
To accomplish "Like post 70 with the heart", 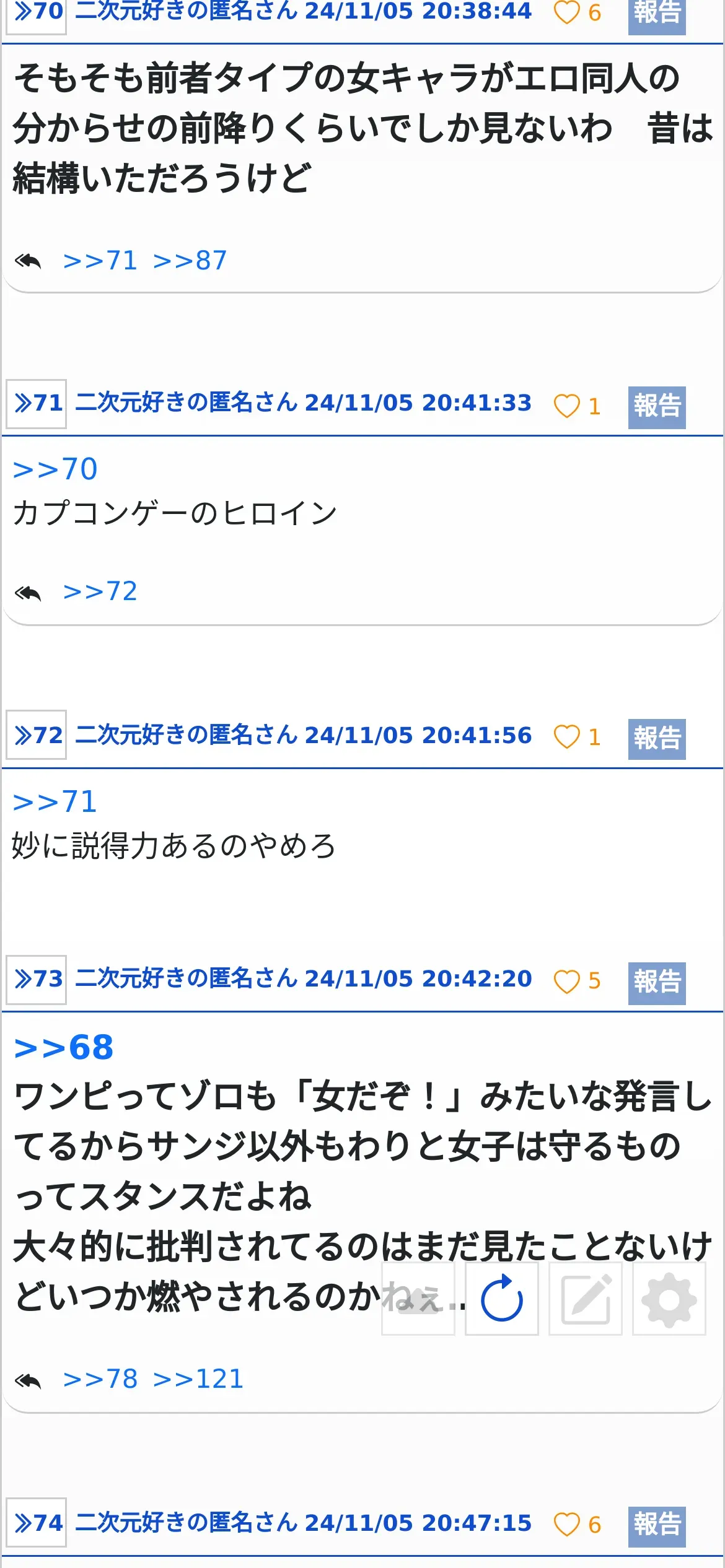I will (x=566, y=12).
